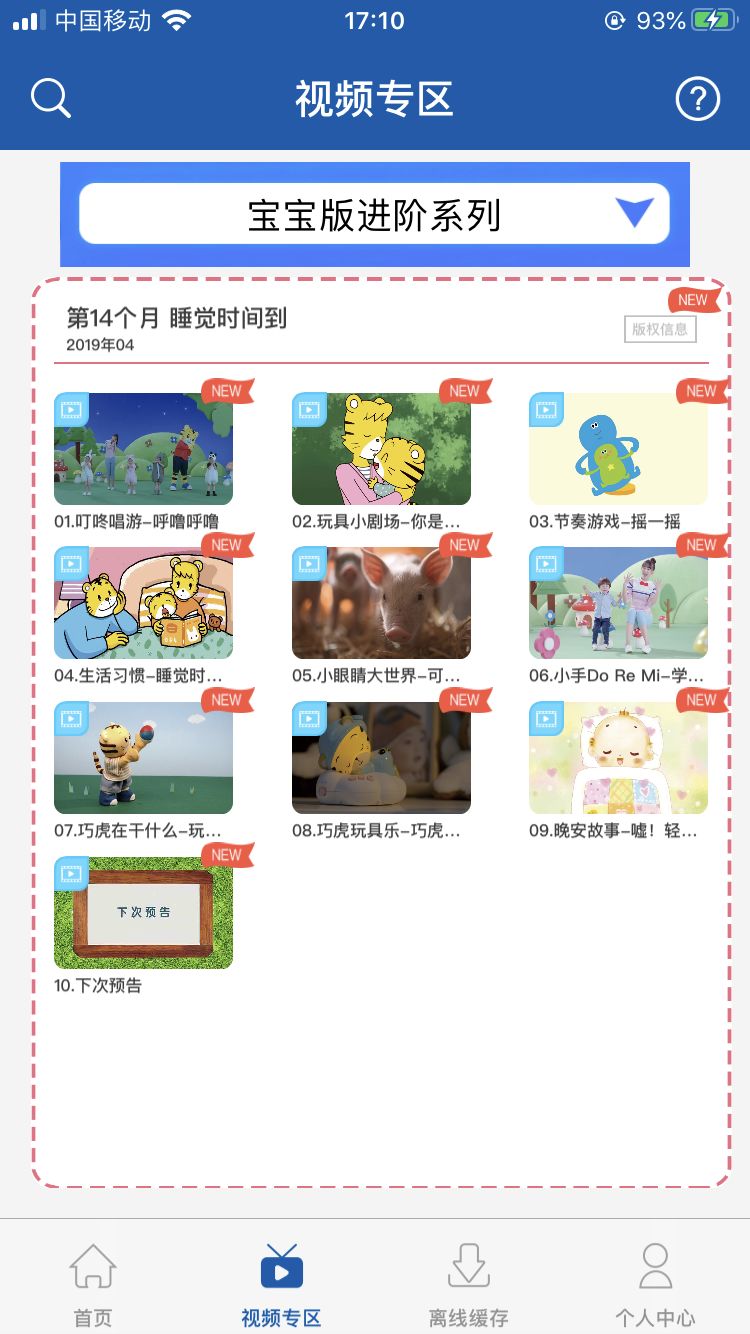750x1334 pixels.
Task: Switch to the 视频专区 tab
Action: [x=280, y=1280]
